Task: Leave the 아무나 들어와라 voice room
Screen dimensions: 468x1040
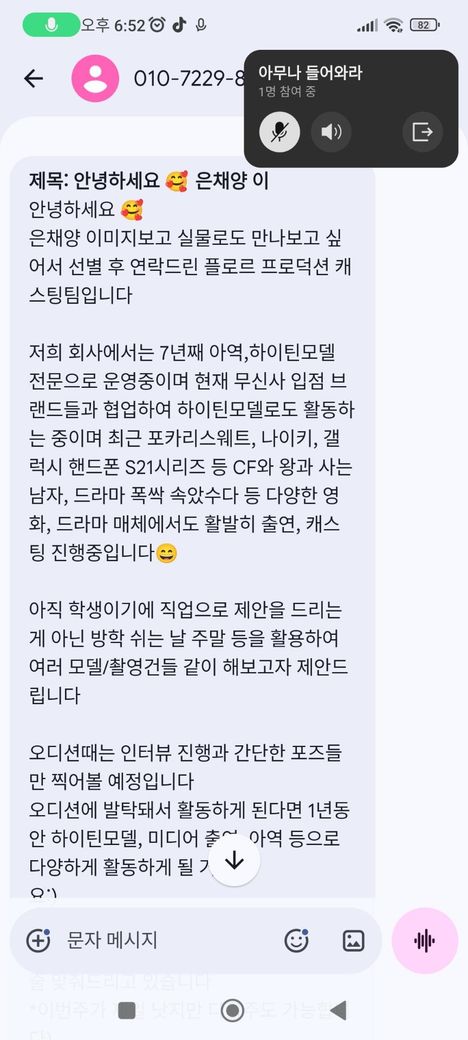Action: pos(422,132)
